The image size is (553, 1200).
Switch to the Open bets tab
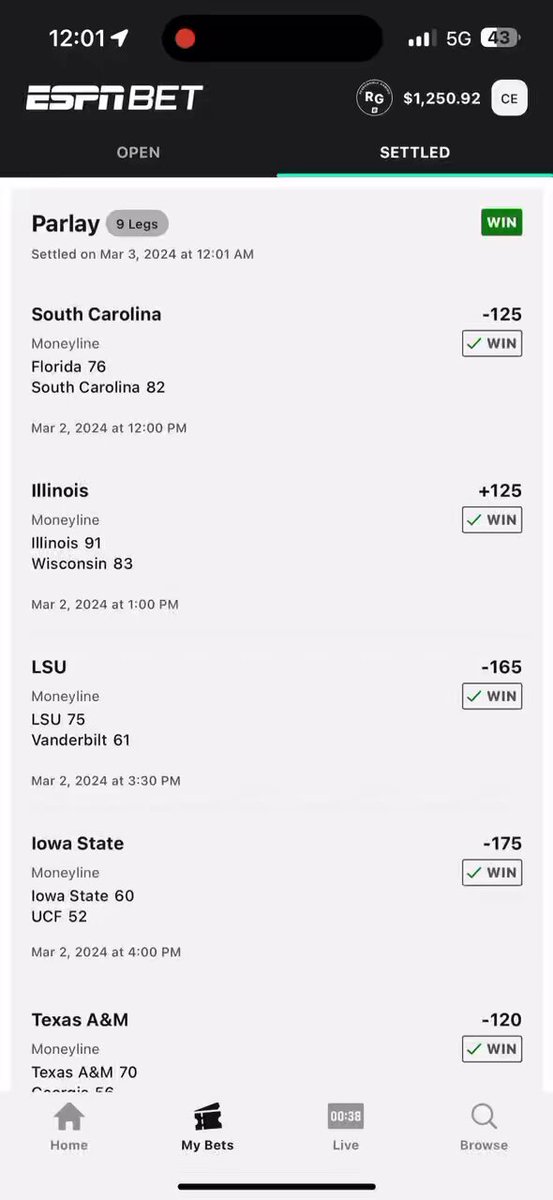click(x=138, y=152)
